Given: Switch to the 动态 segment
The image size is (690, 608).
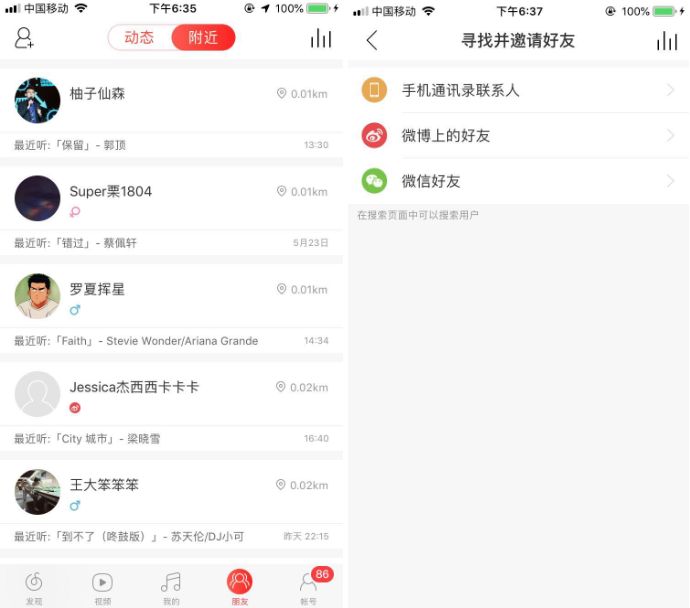Looking at the screenshot, I should click(x=140, y=38).
